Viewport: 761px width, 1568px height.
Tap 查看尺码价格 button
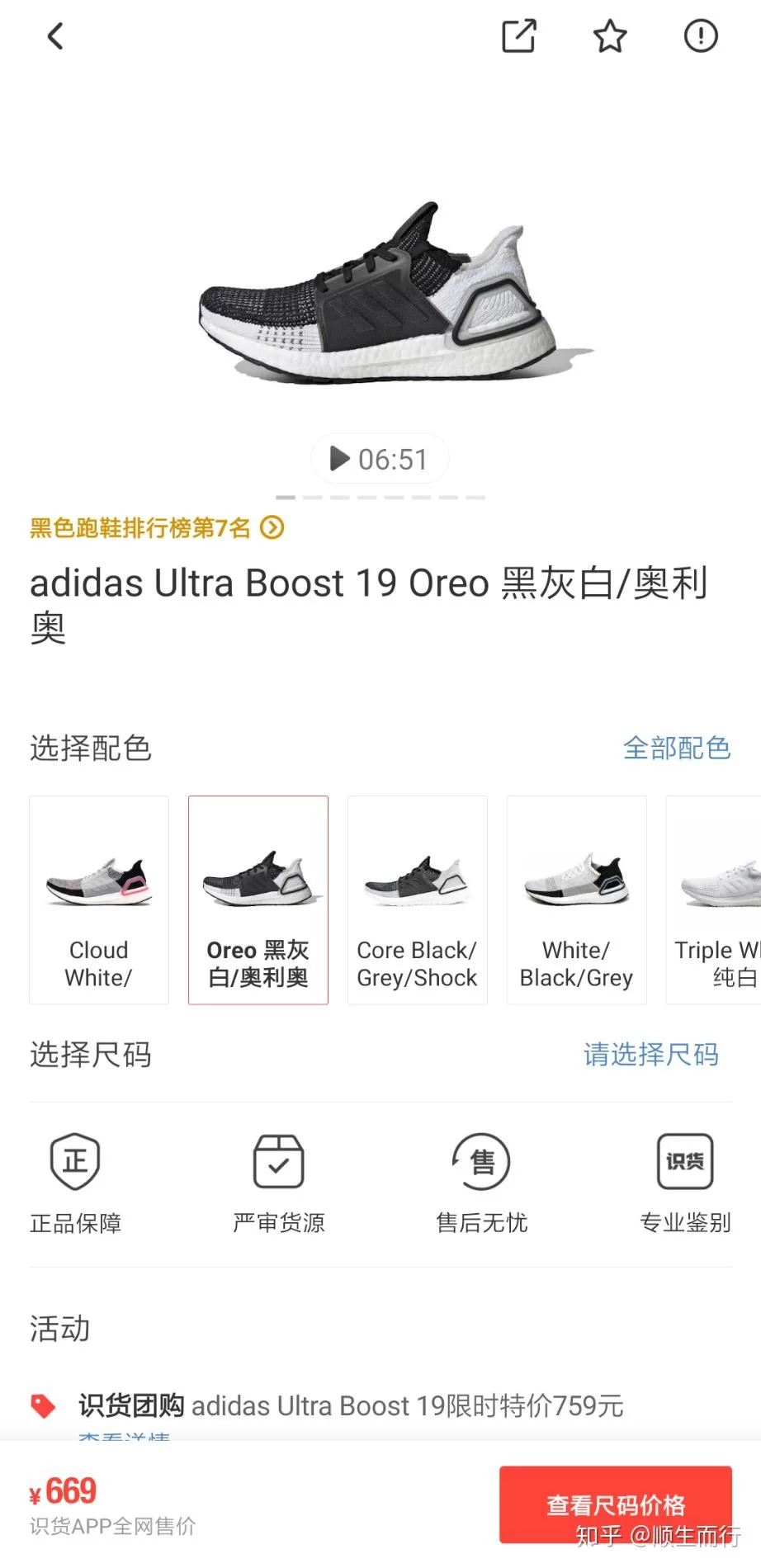click(x=616, y=1504)
